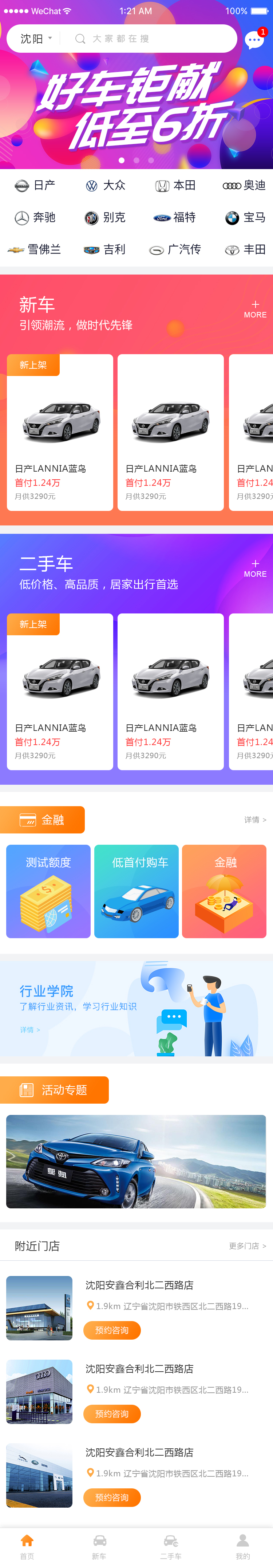Open the messages chat bubble icon

point(253,40)
